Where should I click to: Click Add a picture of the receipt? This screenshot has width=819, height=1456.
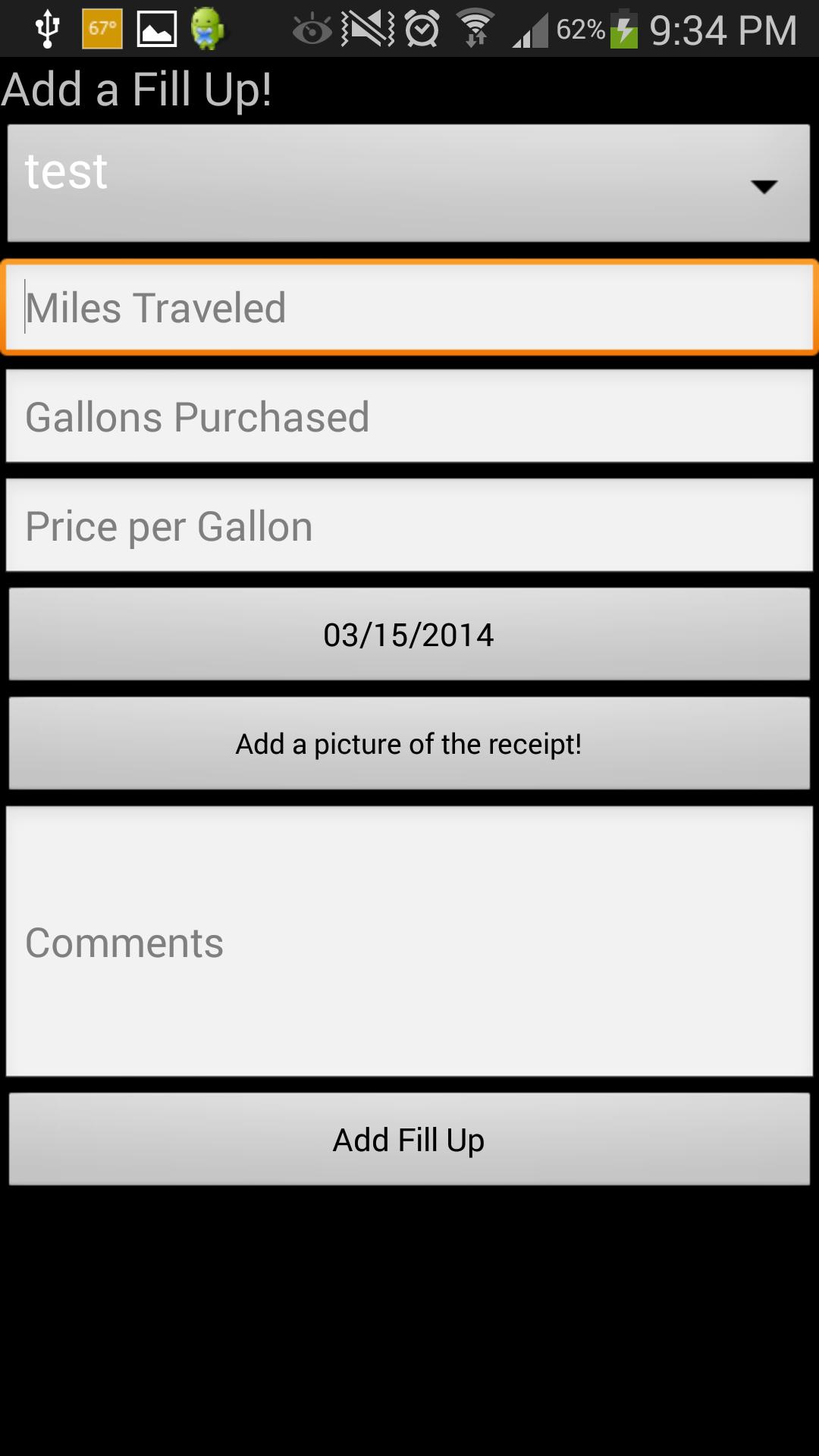[x=409, y=743]
